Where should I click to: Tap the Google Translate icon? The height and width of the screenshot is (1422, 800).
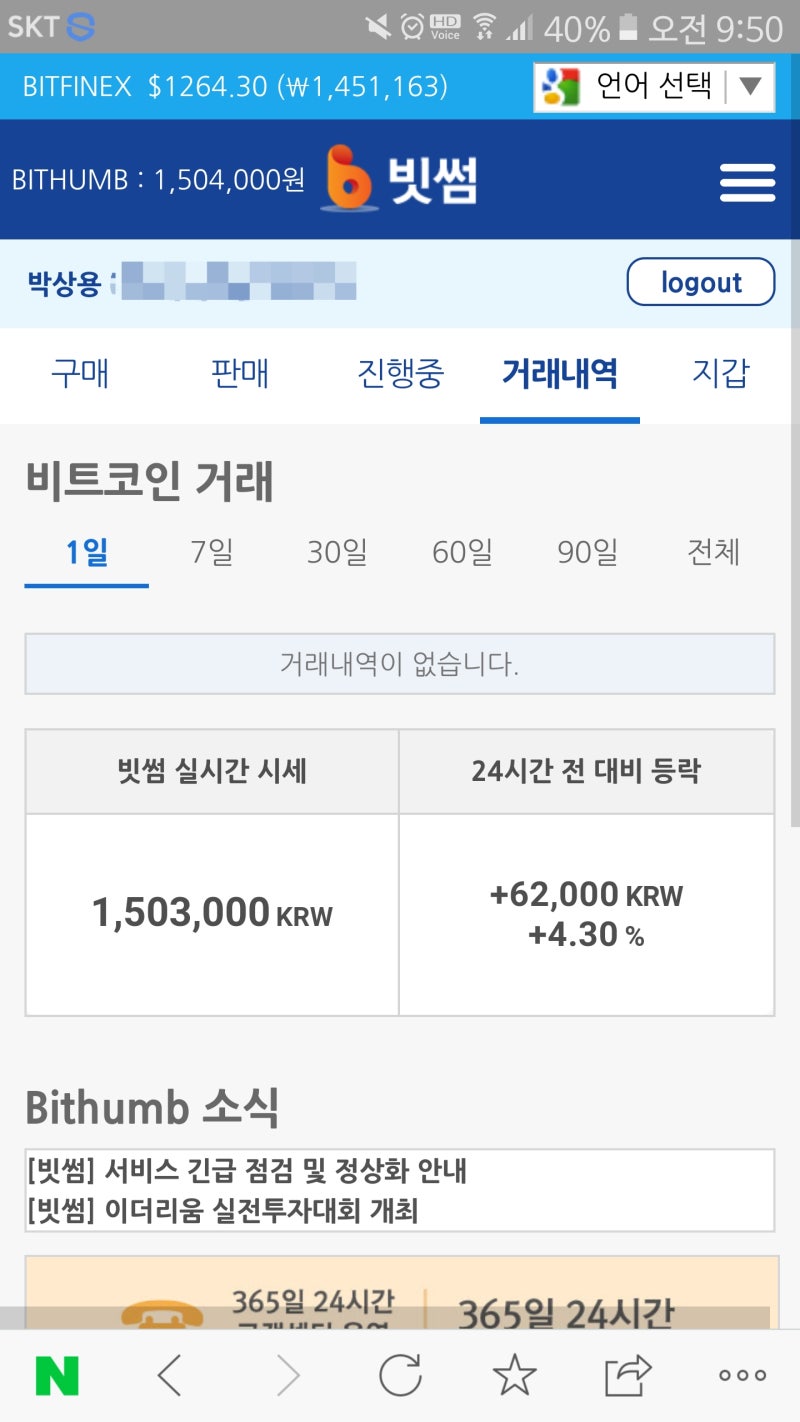[556, 87]
